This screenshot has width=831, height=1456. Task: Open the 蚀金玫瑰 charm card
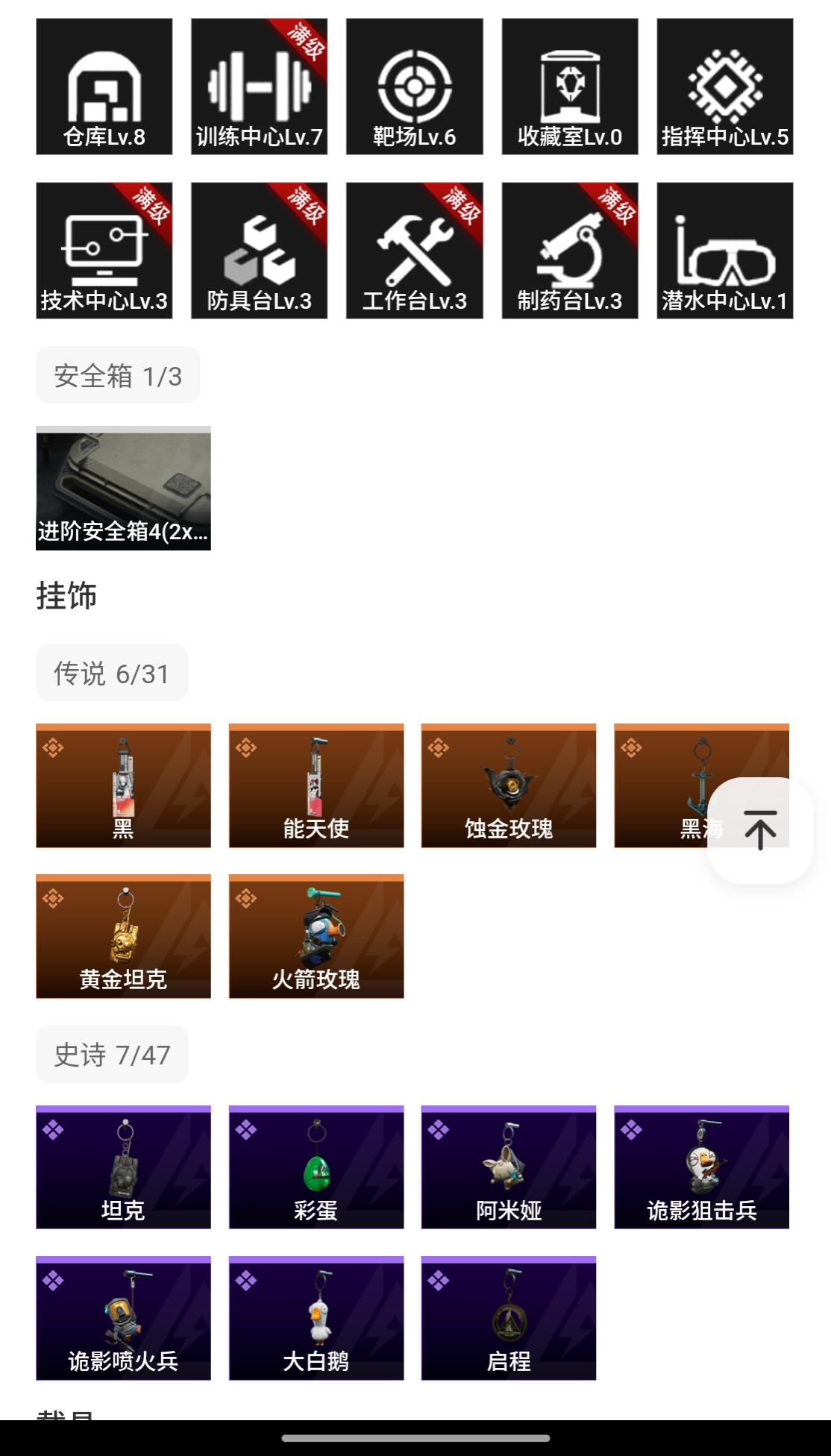point(509,785)
